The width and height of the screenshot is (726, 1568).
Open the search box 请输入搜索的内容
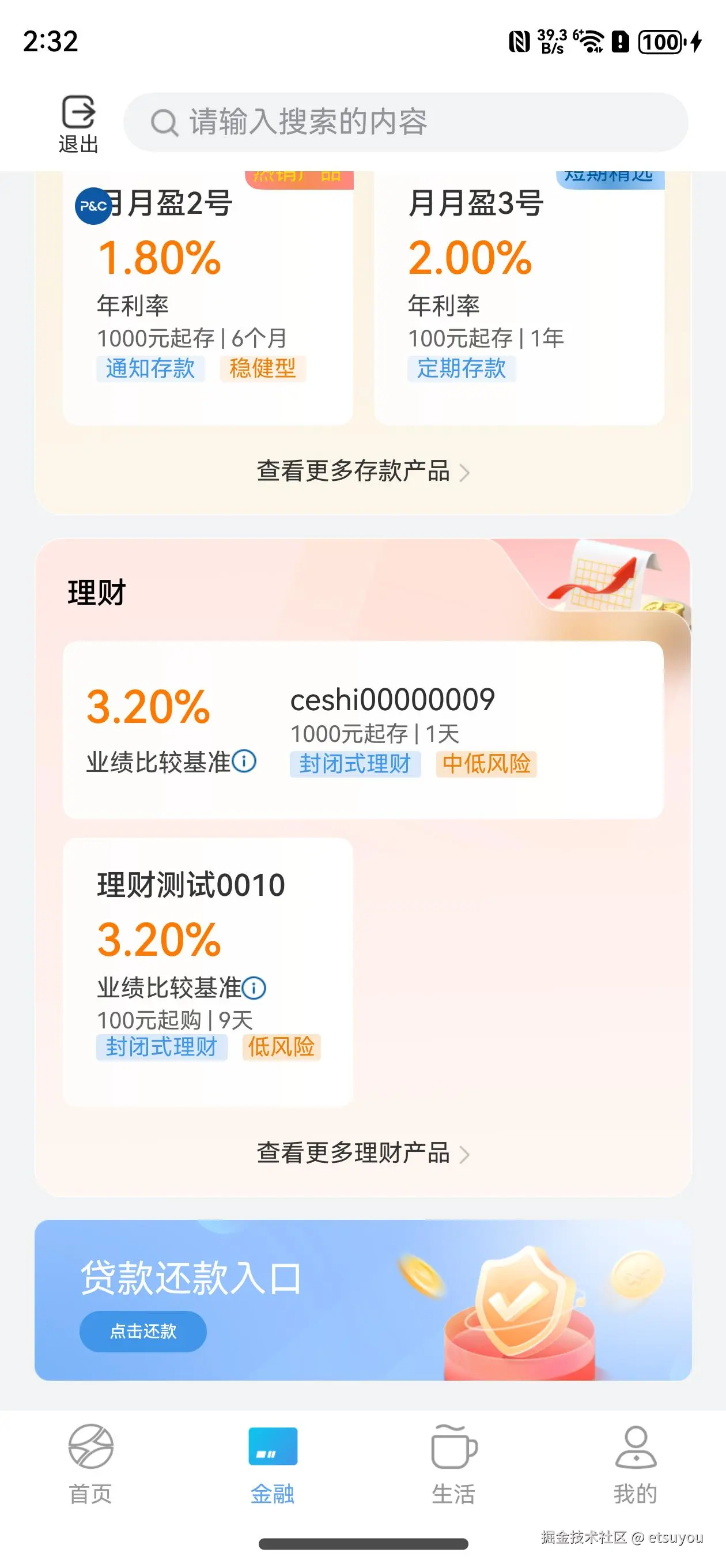click(x=405, y=122)
